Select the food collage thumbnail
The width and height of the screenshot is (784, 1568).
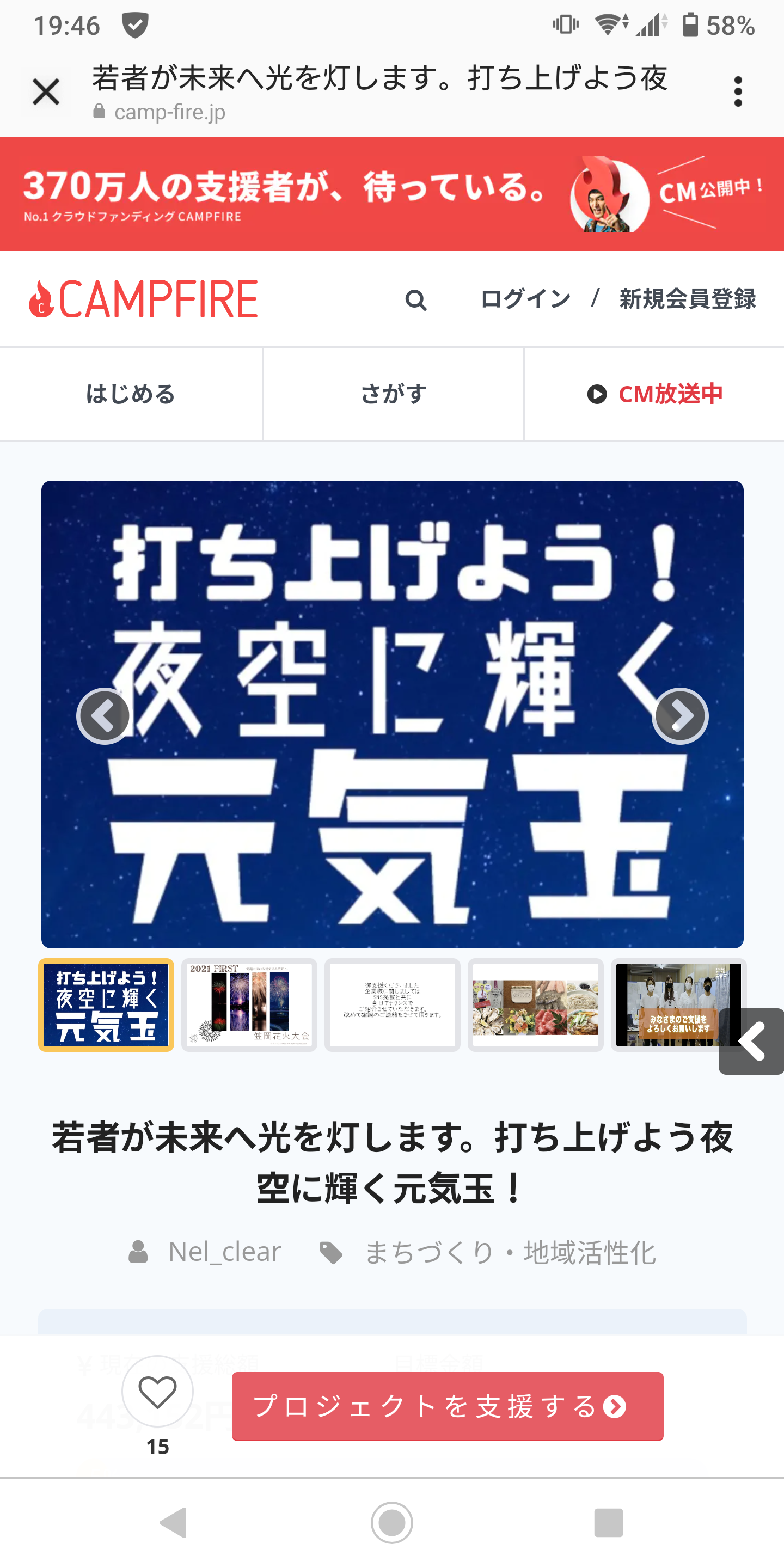[535, 1005]
